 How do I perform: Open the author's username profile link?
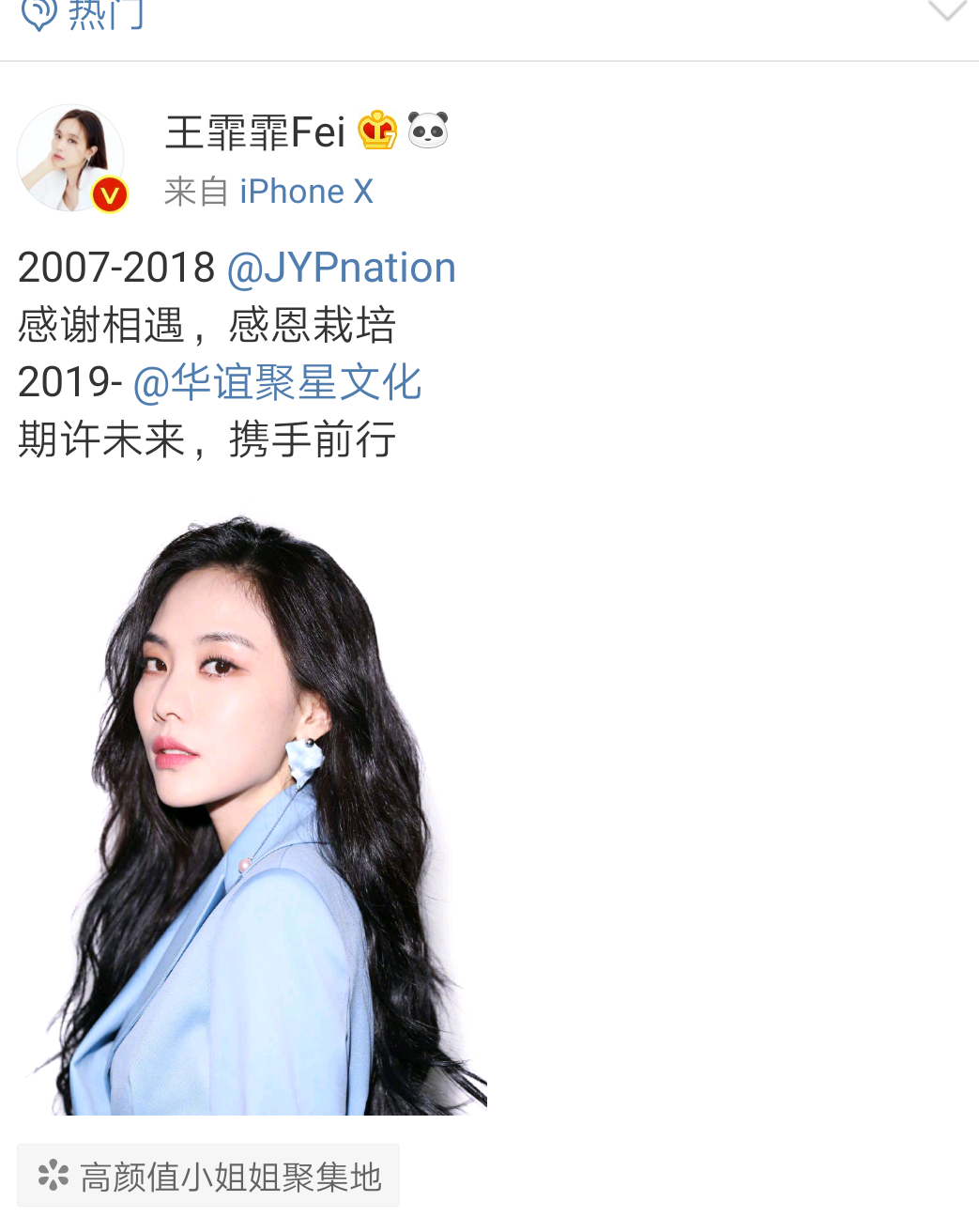[x=255, y=132]
